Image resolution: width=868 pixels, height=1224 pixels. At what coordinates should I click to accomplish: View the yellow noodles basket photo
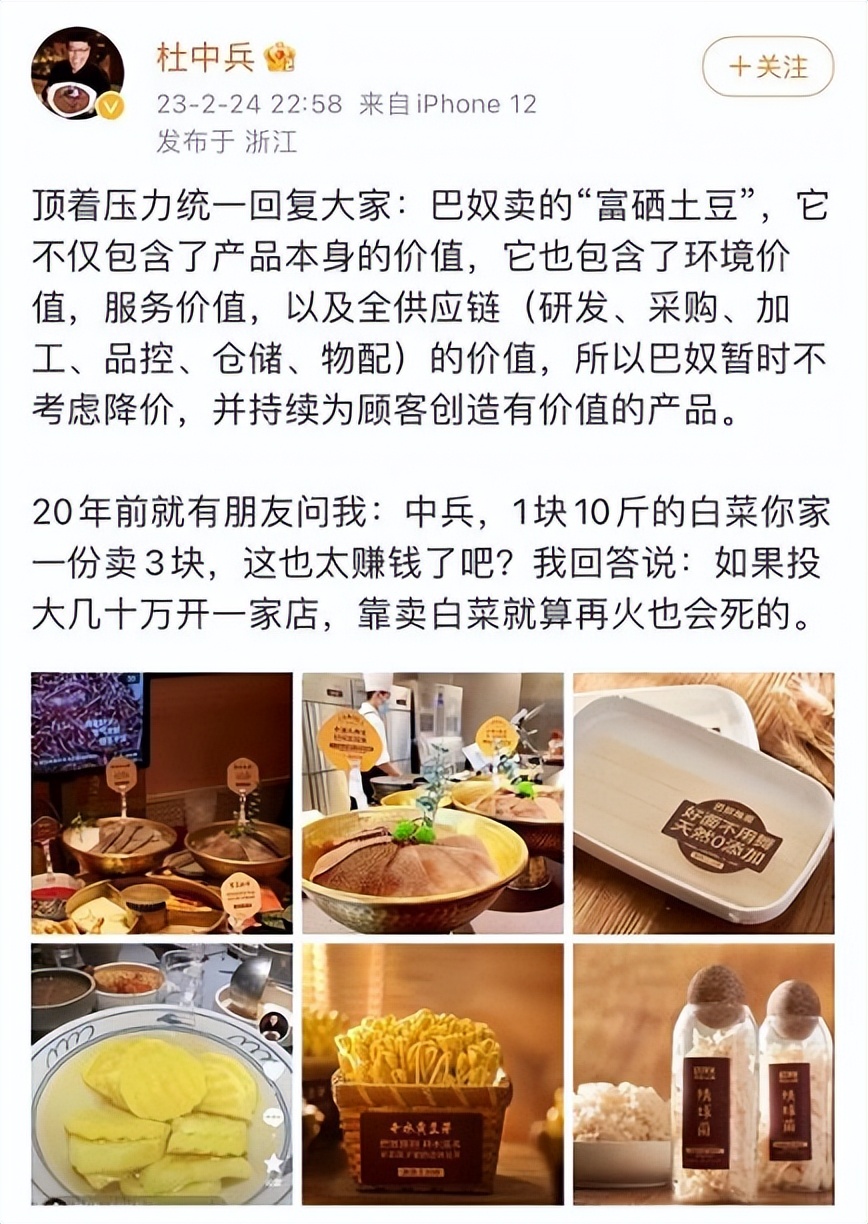click(x=432, y=1074)
